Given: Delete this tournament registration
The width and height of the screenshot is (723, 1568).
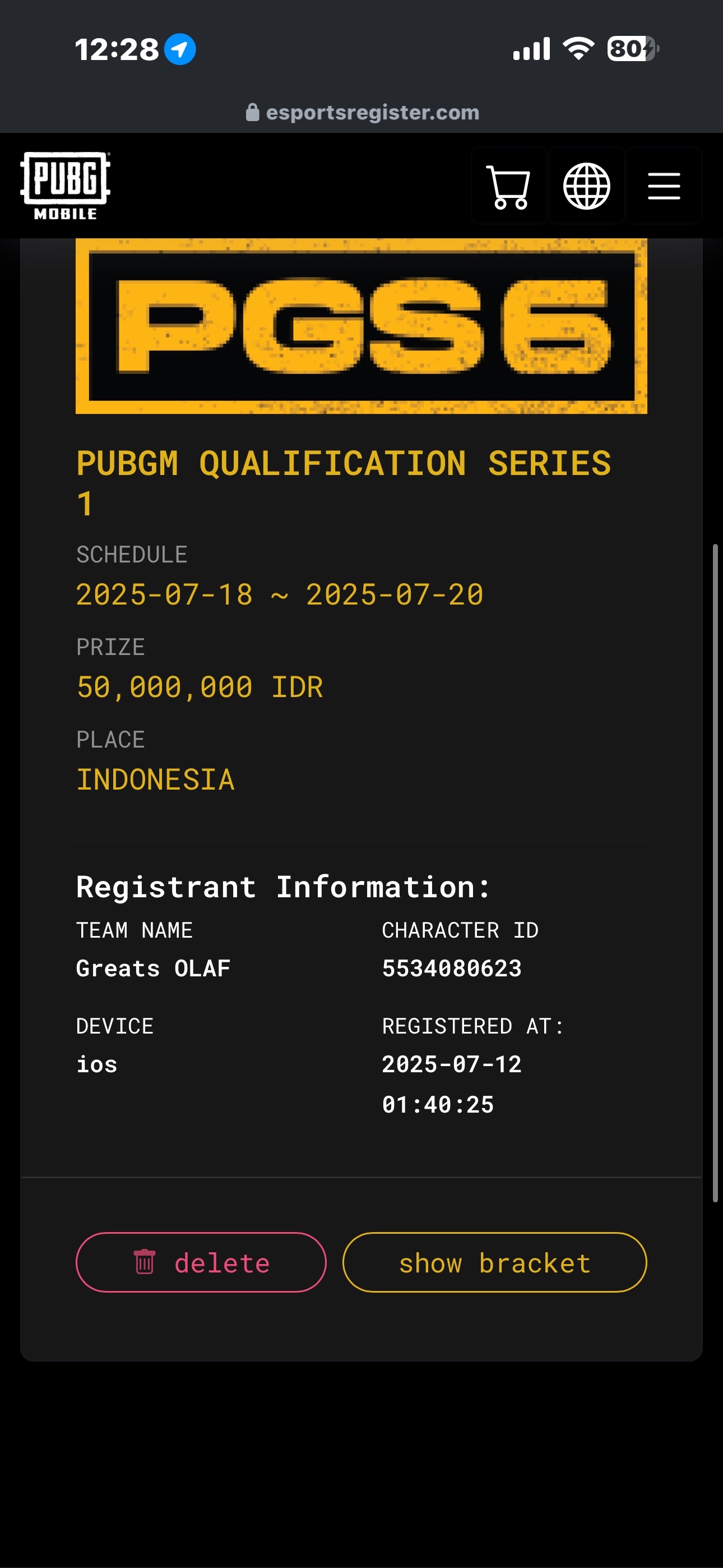Looking at the screenshot, I should [x=201, y=1262].
